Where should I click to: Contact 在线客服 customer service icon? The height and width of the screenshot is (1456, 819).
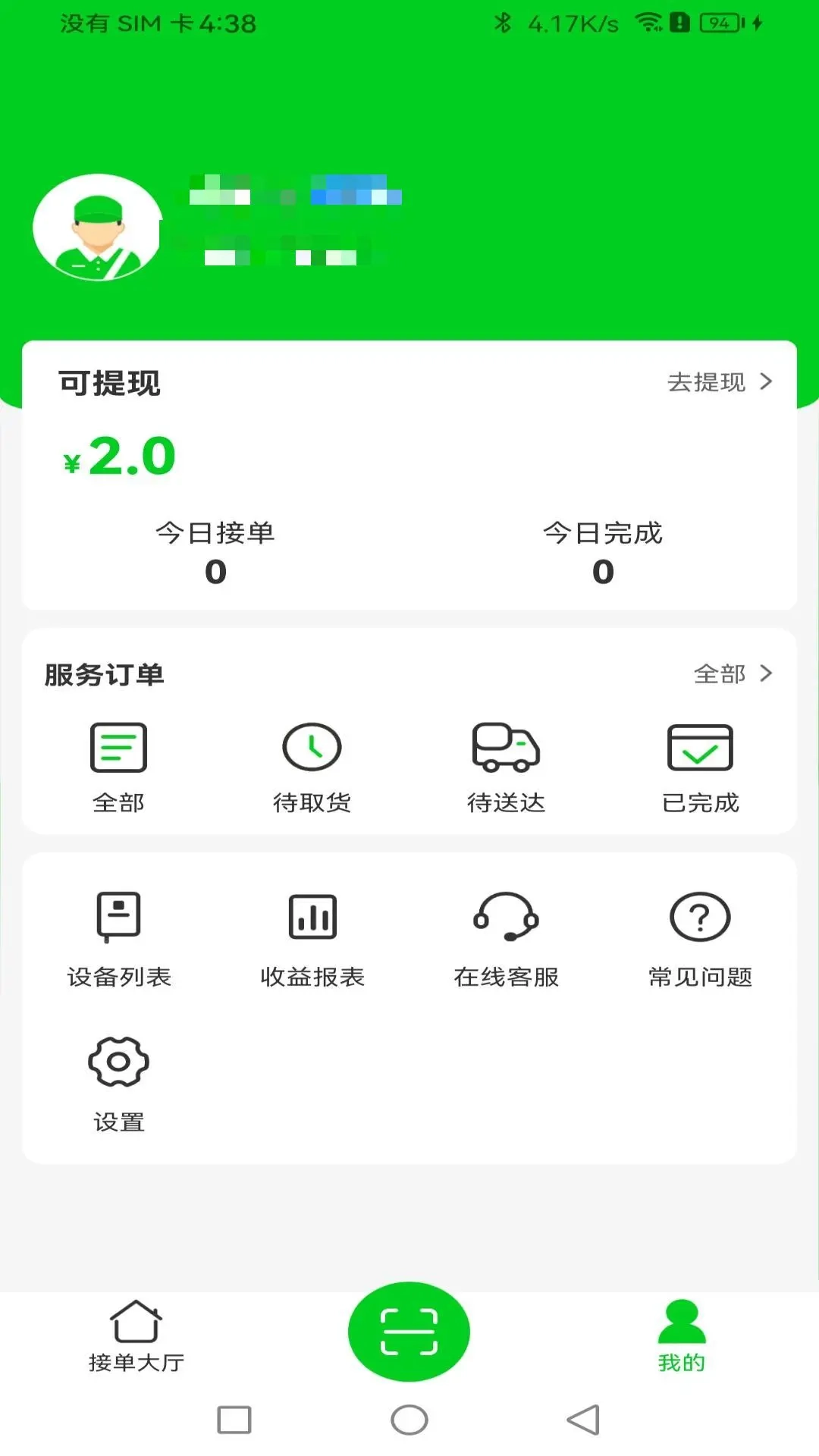click(507, 916)
